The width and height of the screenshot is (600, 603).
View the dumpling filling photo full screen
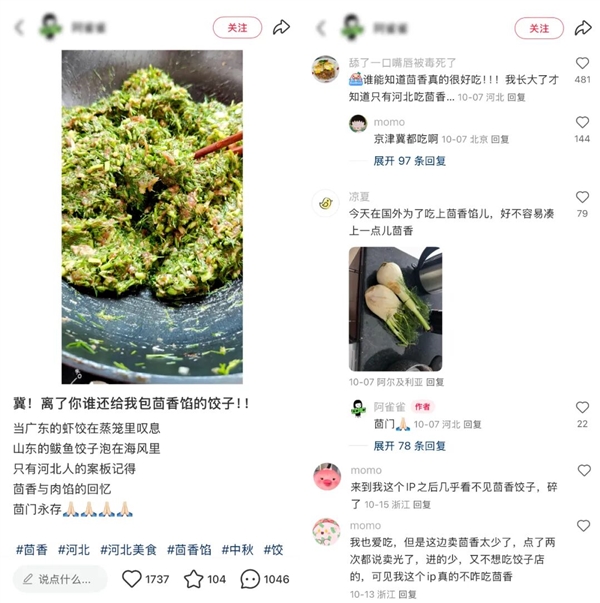152,217
